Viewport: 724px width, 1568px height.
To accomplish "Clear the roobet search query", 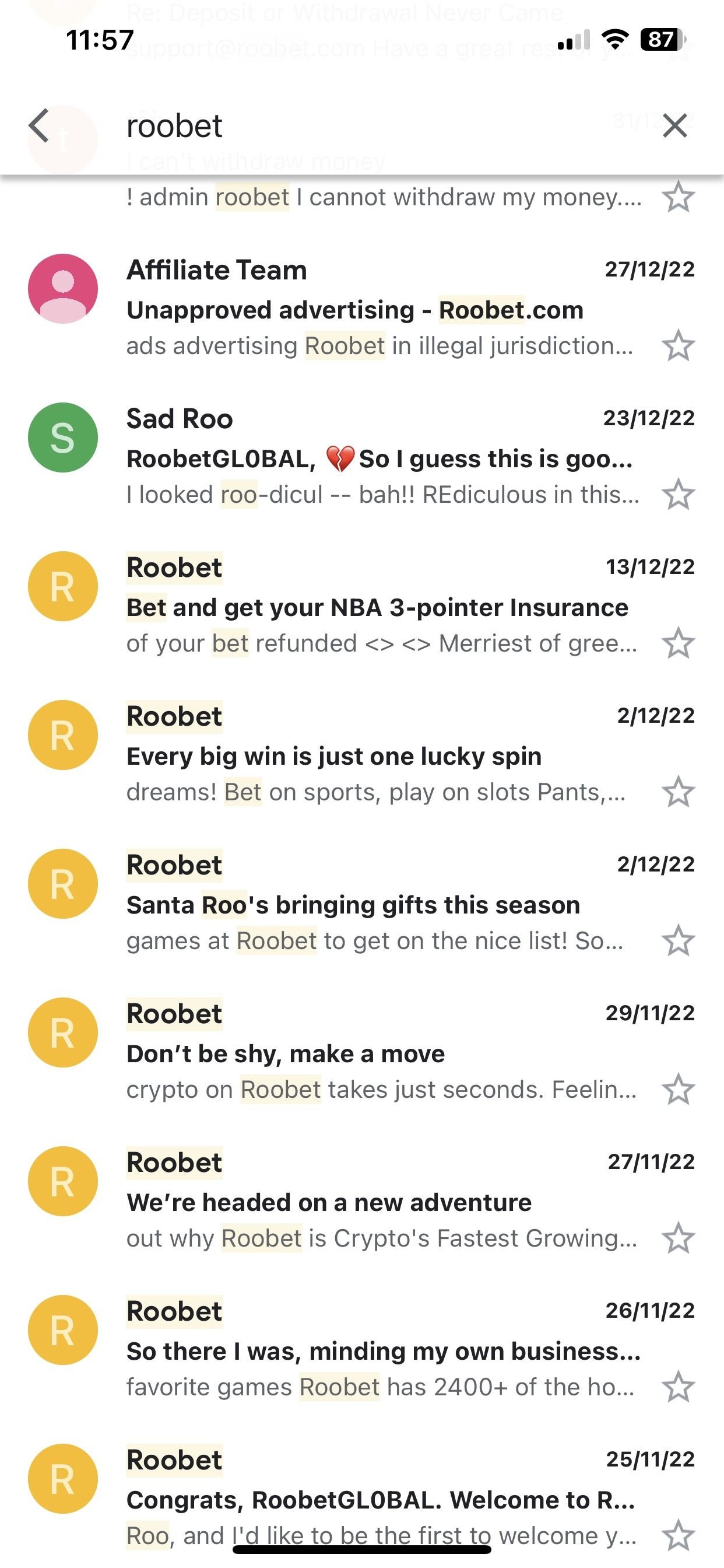I will pyautogui.click(x=674, y=126).
